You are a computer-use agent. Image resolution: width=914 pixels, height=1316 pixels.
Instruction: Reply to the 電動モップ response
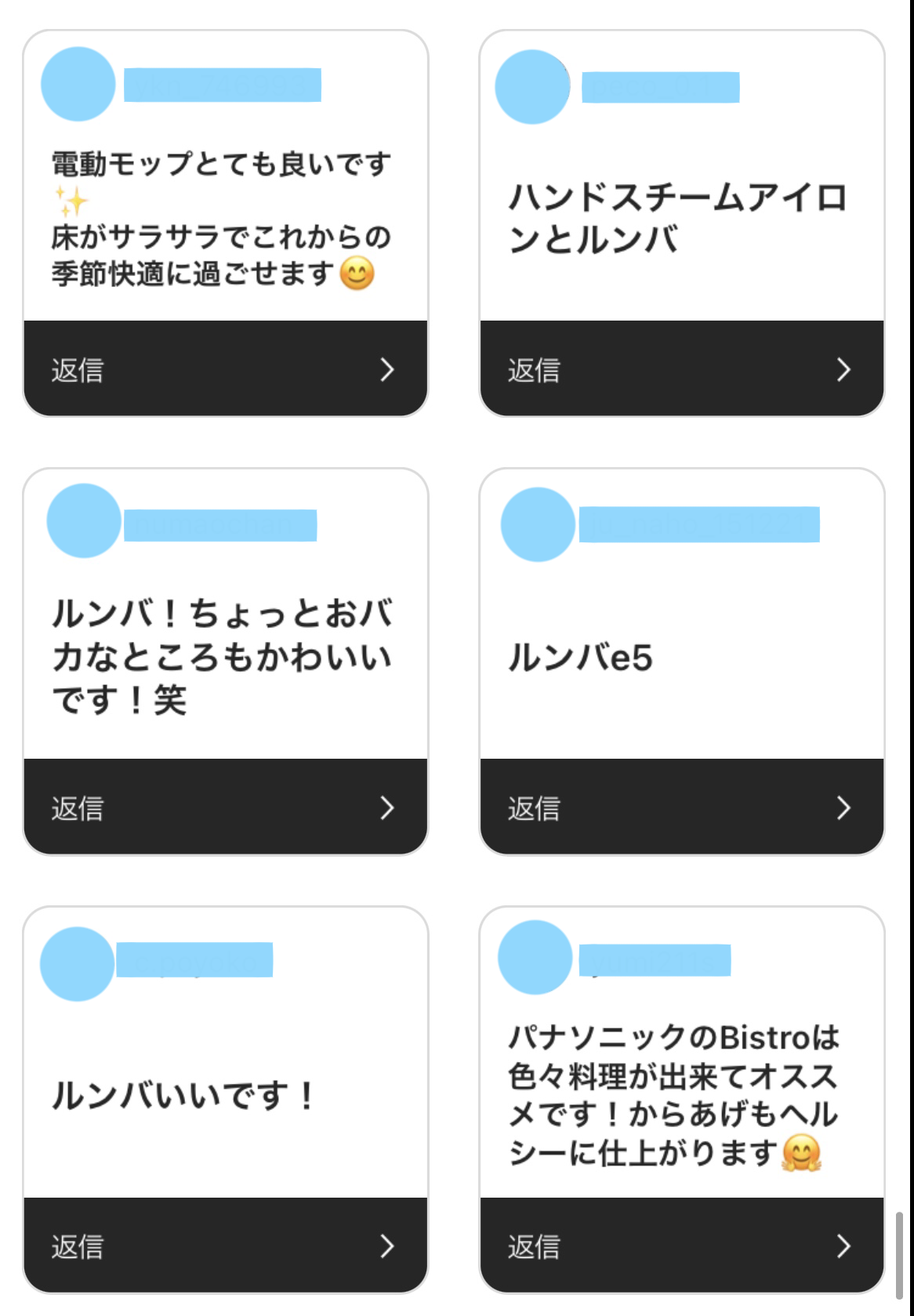[x=225, y=369]
